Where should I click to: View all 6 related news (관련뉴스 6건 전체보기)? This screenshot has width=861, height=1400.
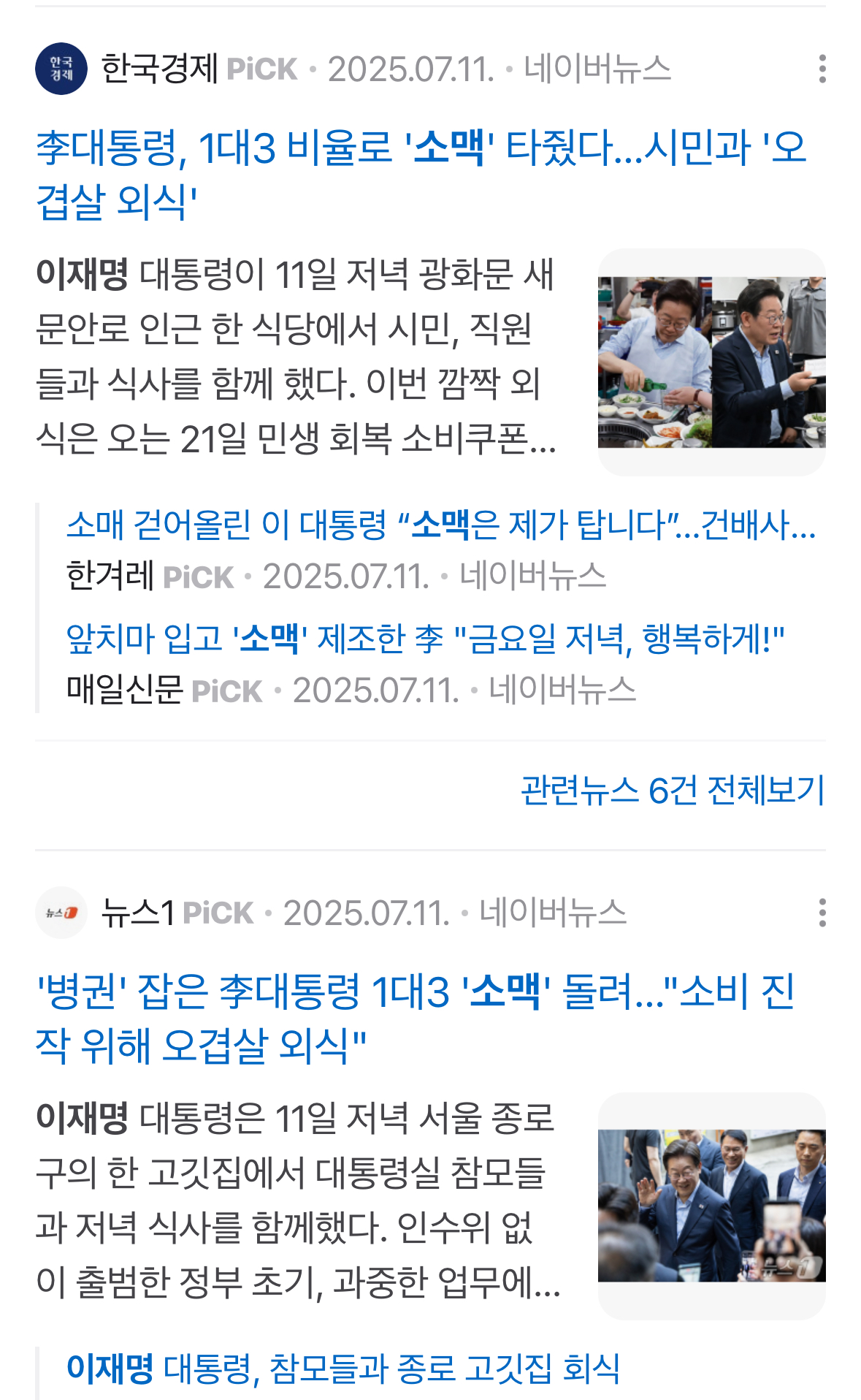672,790
